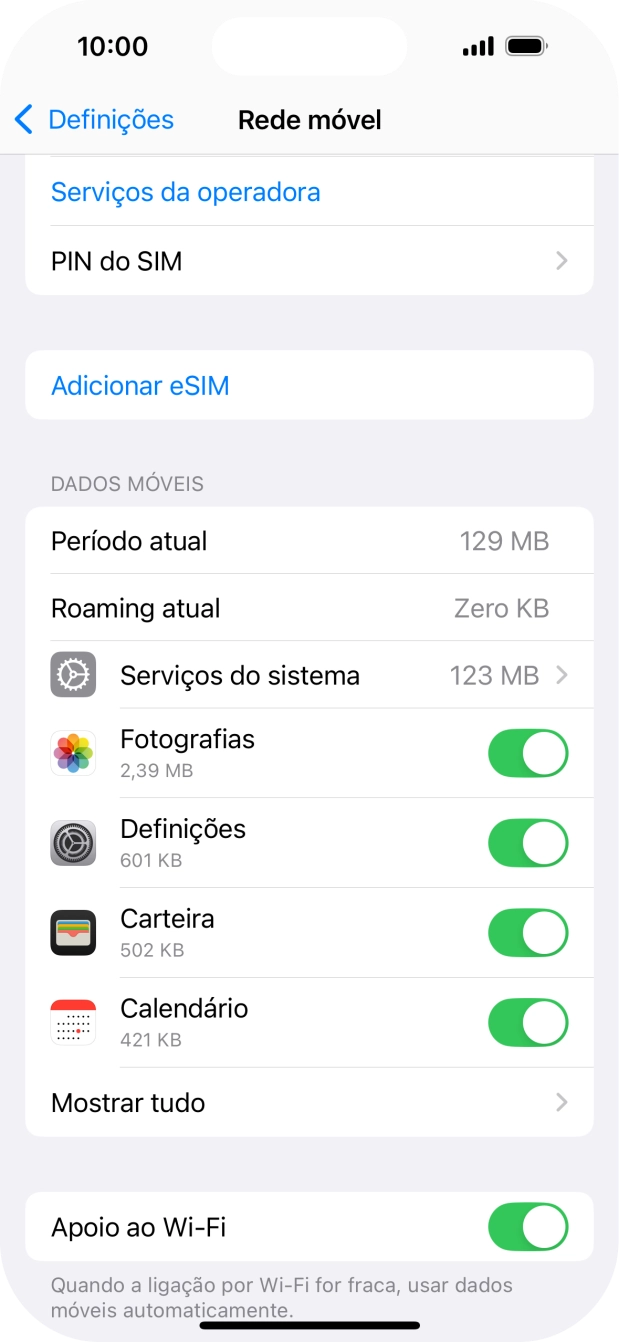Image resolution: width=619 pixels, height=1342 pixels.
Task: Turn off mobile data for Definições
Action: [x=527, y=843]
